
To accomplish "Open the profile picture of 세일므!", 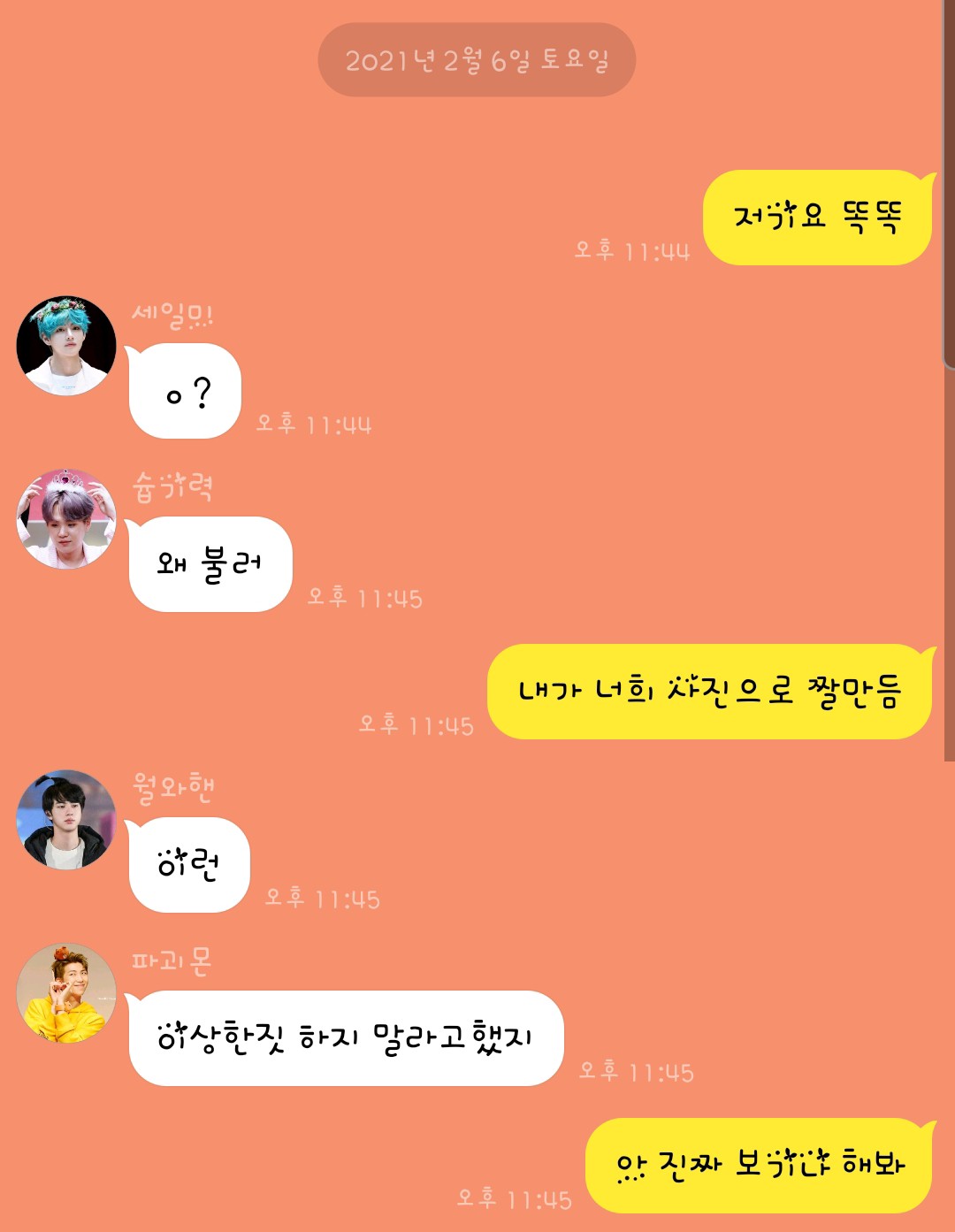I will pyautogui.click(x=66, y=345).
